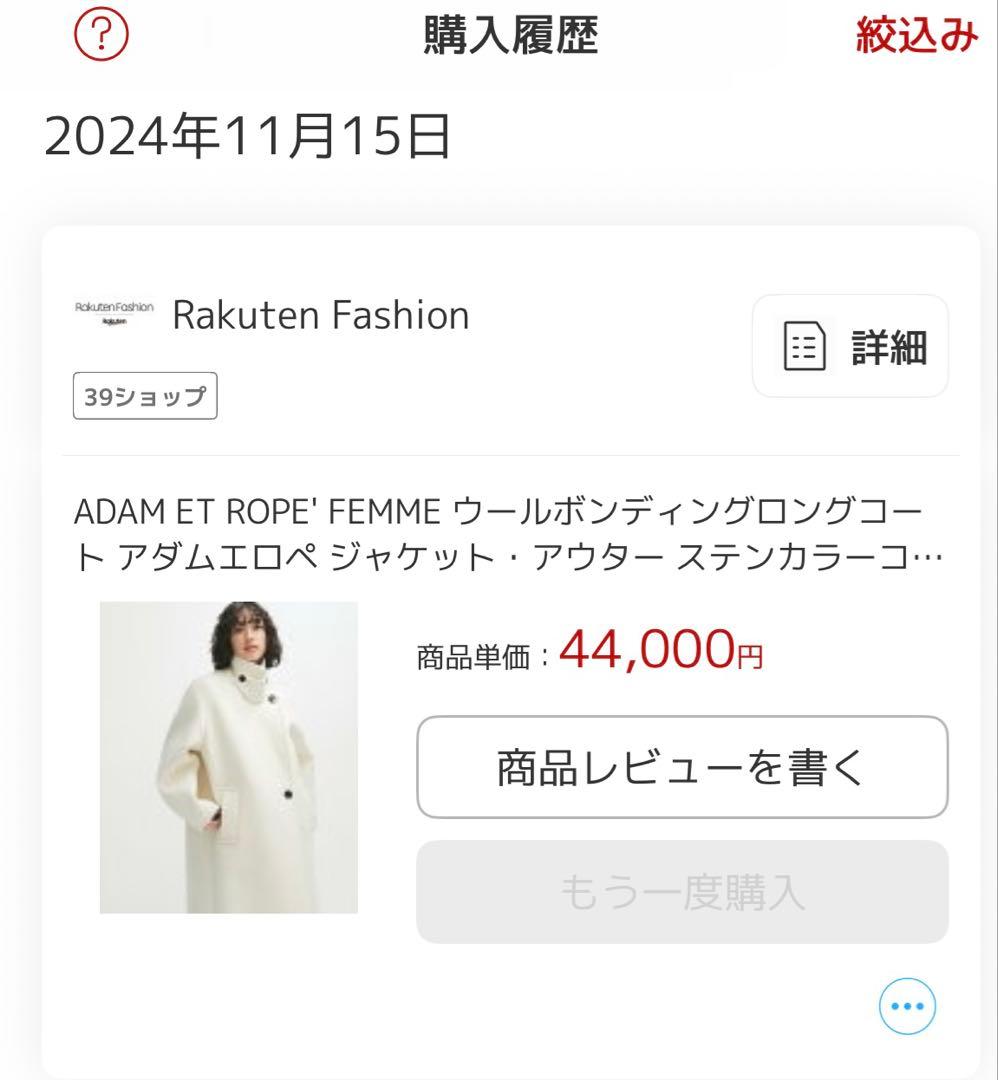Screen dimensions: 998x1080
Task: Select the 39ショップ badge
Action: 145,396
